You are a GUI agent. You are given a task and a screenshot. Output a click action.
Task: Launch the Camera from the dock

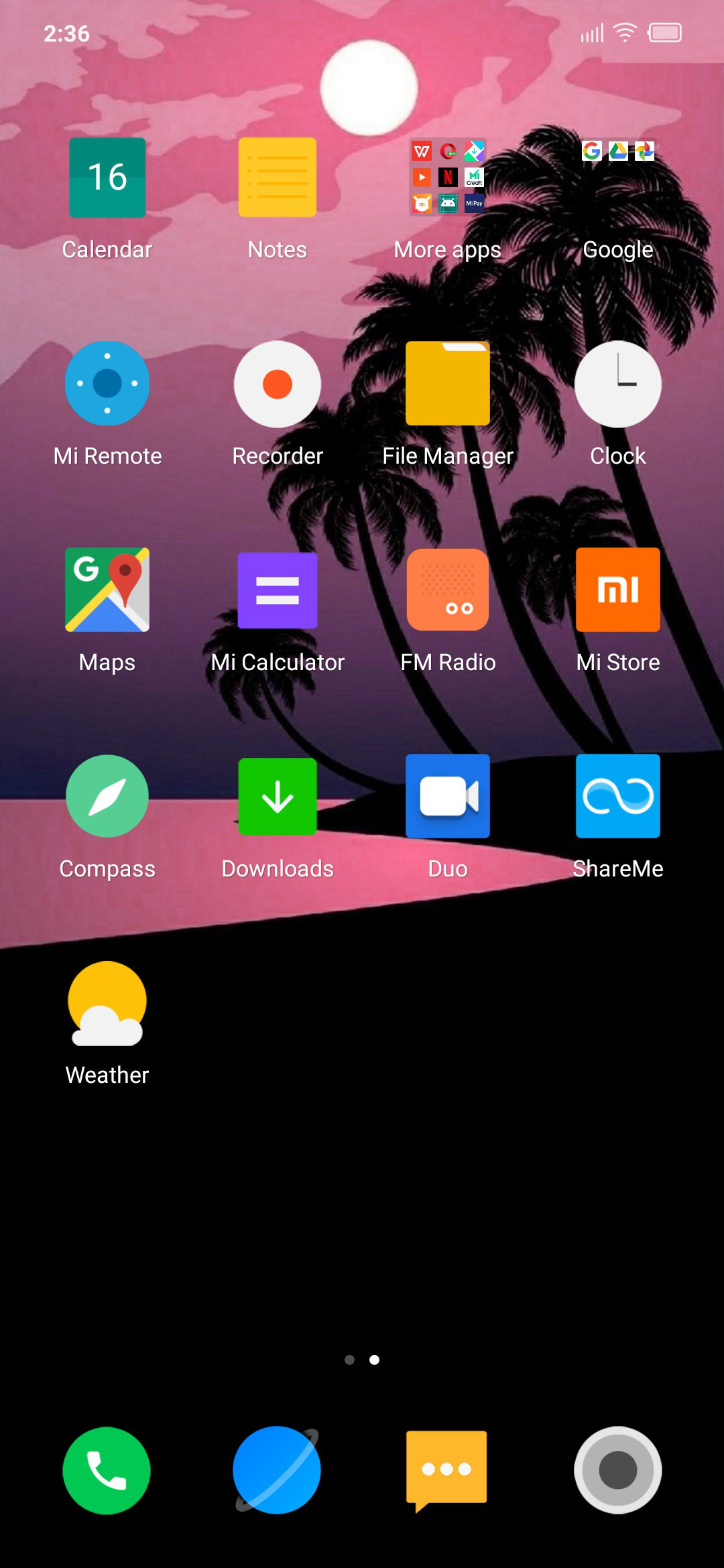coord(618,1470)
